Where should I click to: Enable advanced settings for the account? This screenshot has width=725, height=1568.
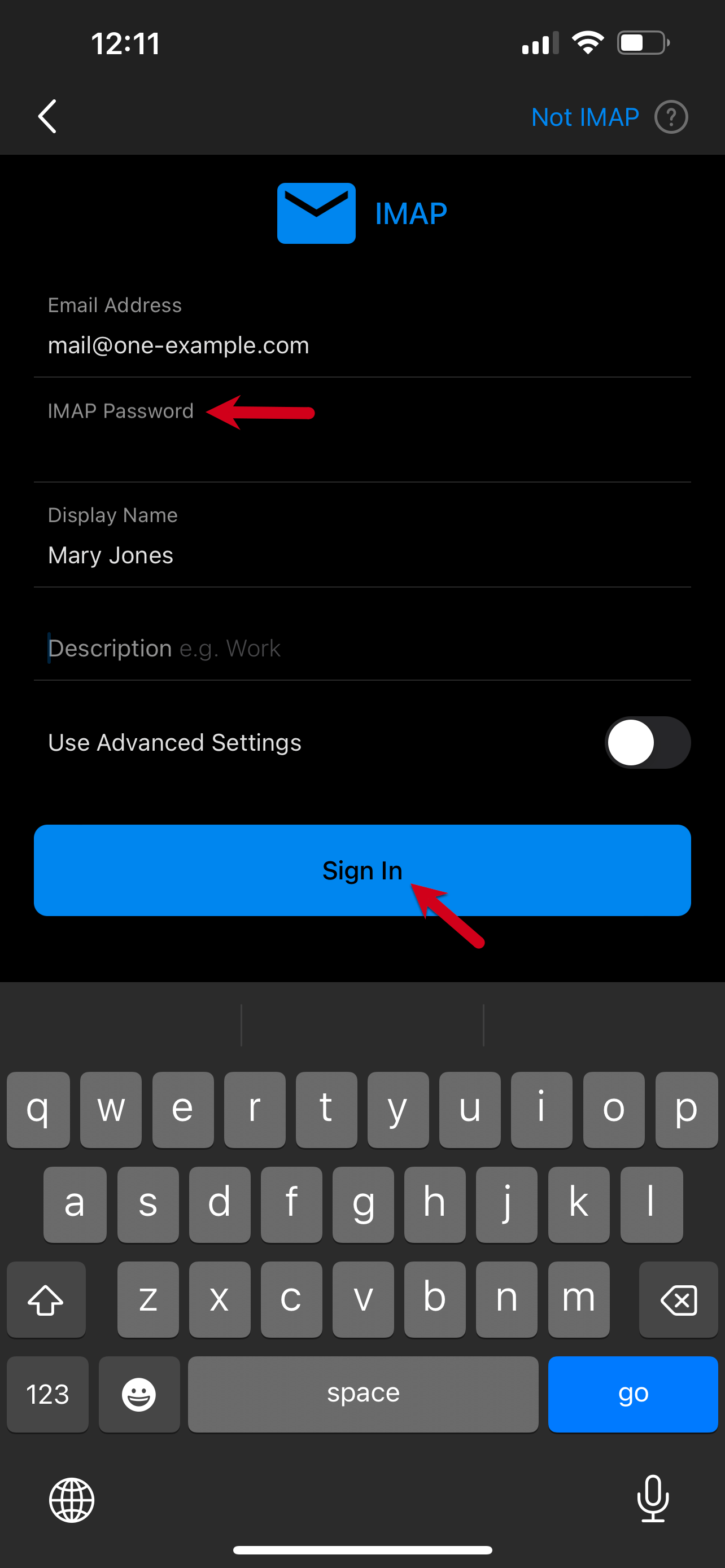[x=648, y=742]
